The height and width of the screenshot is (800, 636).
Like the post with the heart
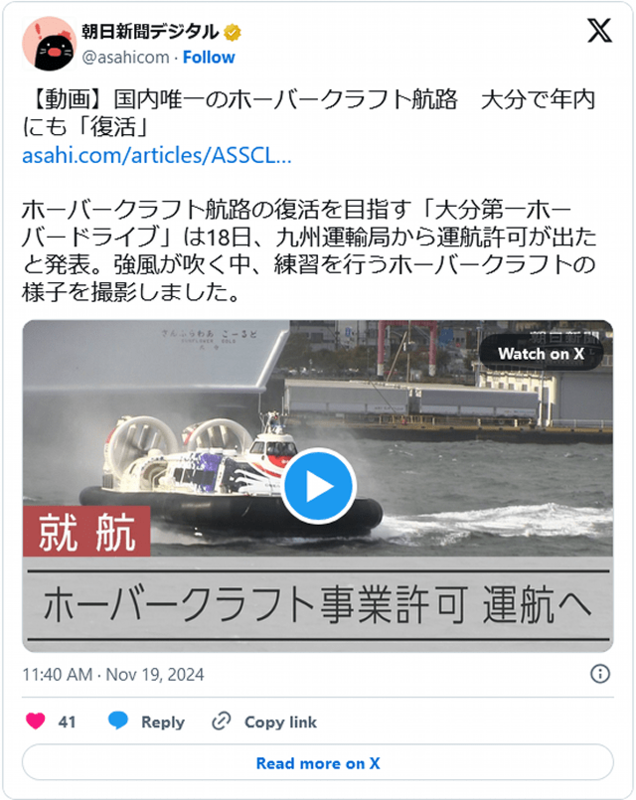pyautogui.click(x=36, y=721)
